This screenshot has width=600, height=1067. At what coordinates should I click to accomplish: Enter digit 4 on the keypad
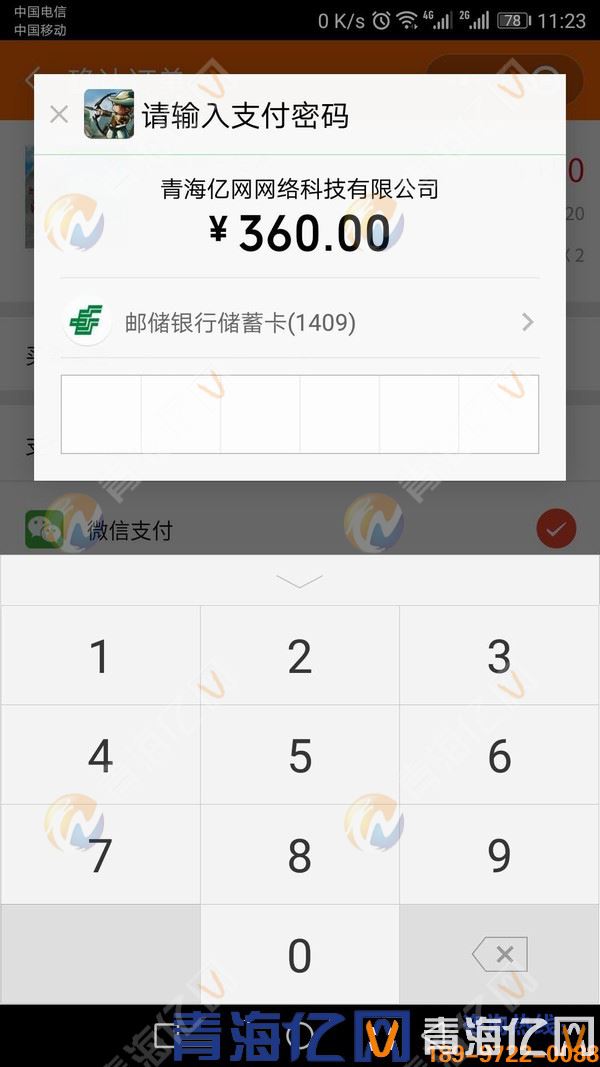pos(100,756)
